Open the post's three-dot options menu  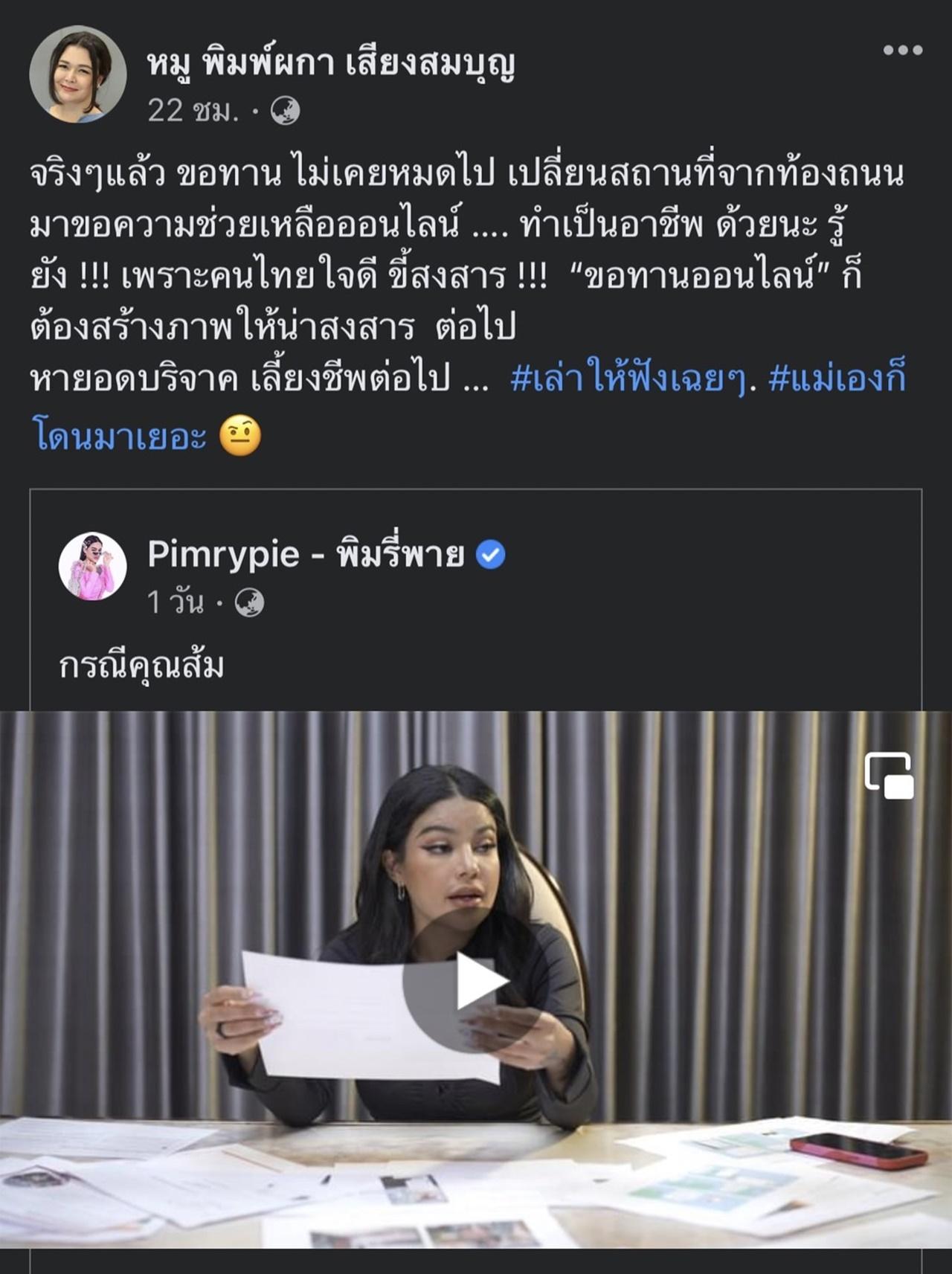click(902, 51)
